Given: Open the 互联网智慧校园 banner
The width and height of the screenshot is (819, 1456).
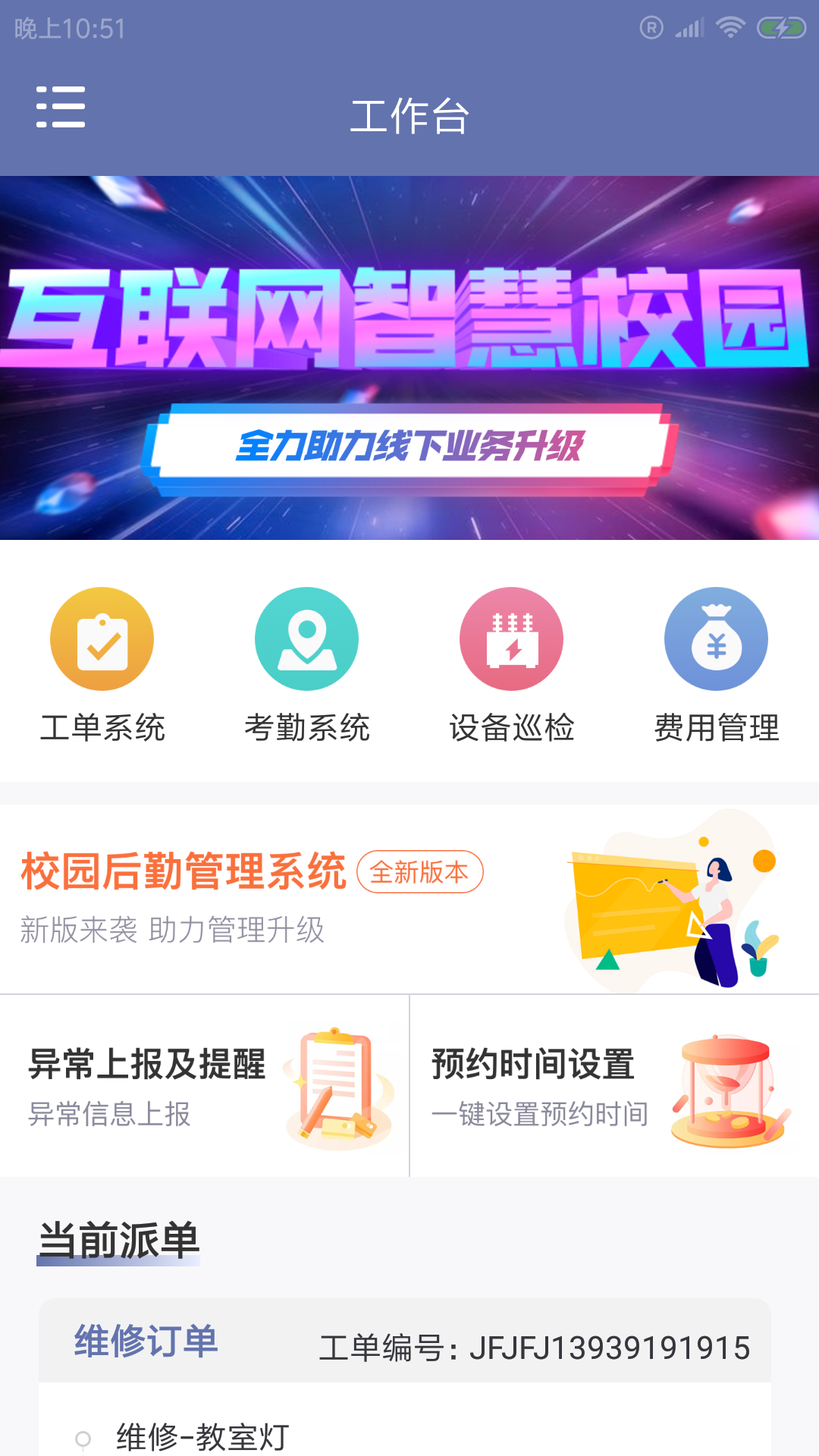Looking at the screenshot, I should click(x=409, y=358).
